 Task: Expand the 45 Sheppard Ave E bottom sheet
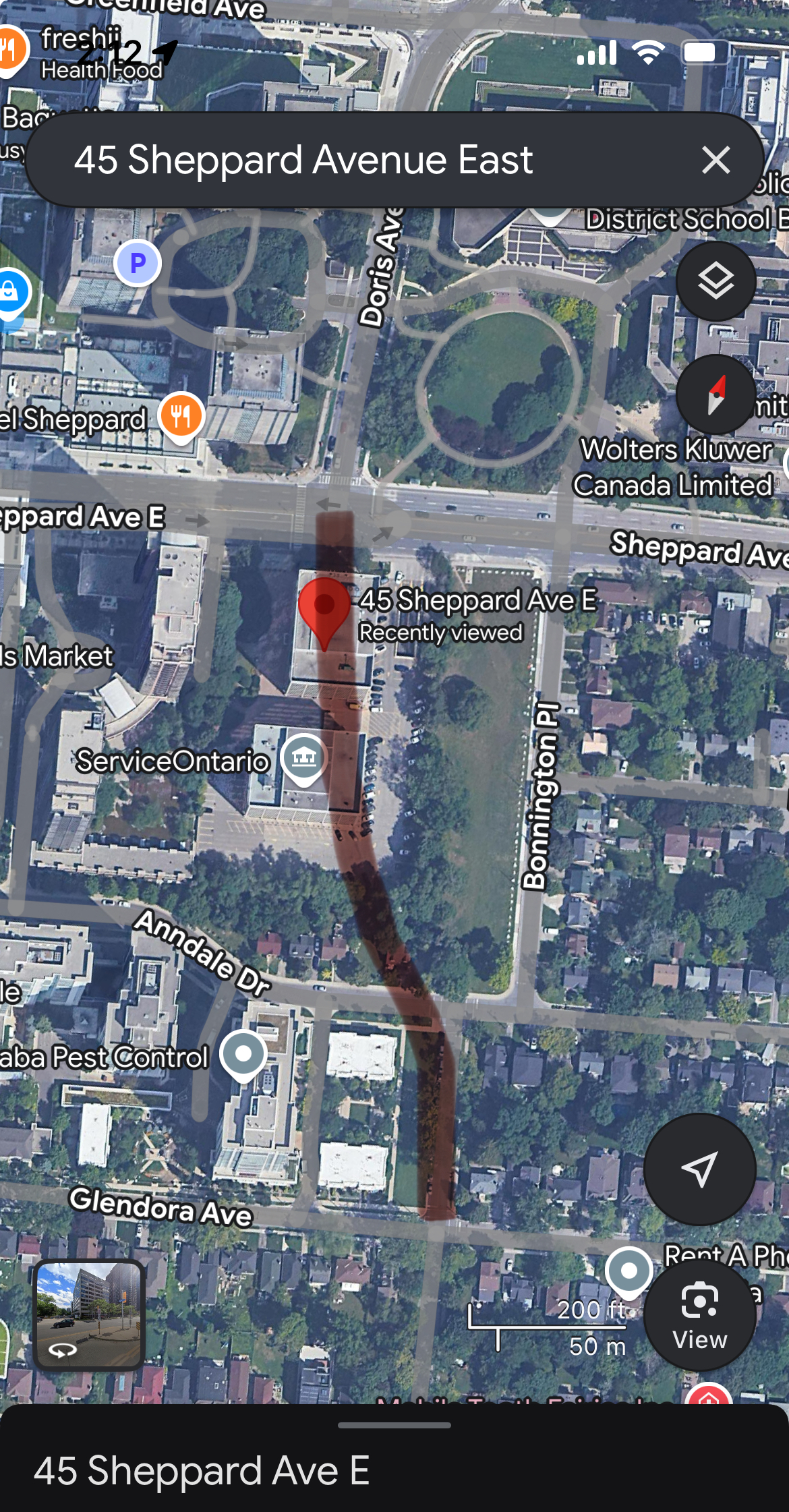click(394, 1457)
